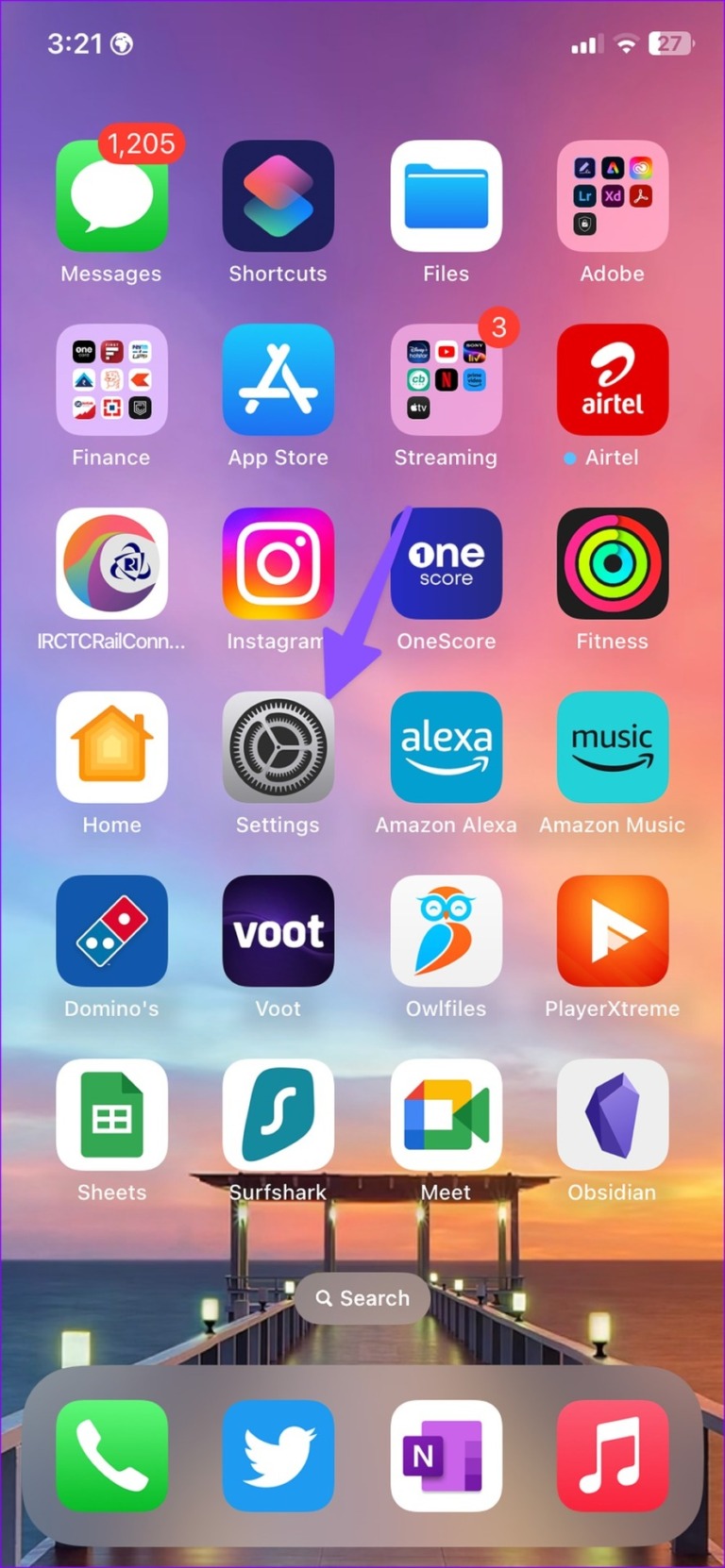The image size is (725, 1568).
Task: Open the Fitness app
Action: (x=612, y=563)
